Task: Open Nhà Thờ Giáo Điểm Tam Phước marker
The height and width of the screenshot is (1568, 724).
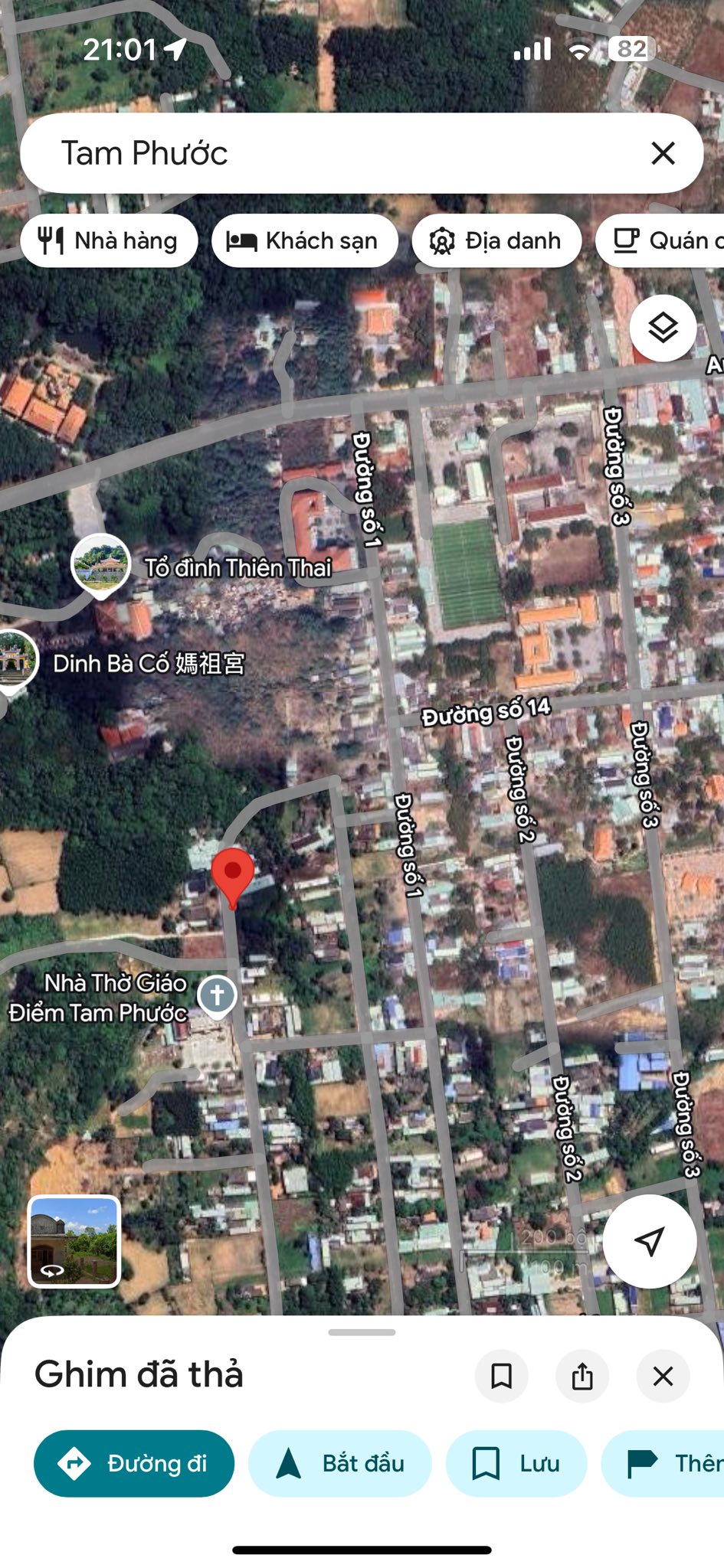Action: 217,996
